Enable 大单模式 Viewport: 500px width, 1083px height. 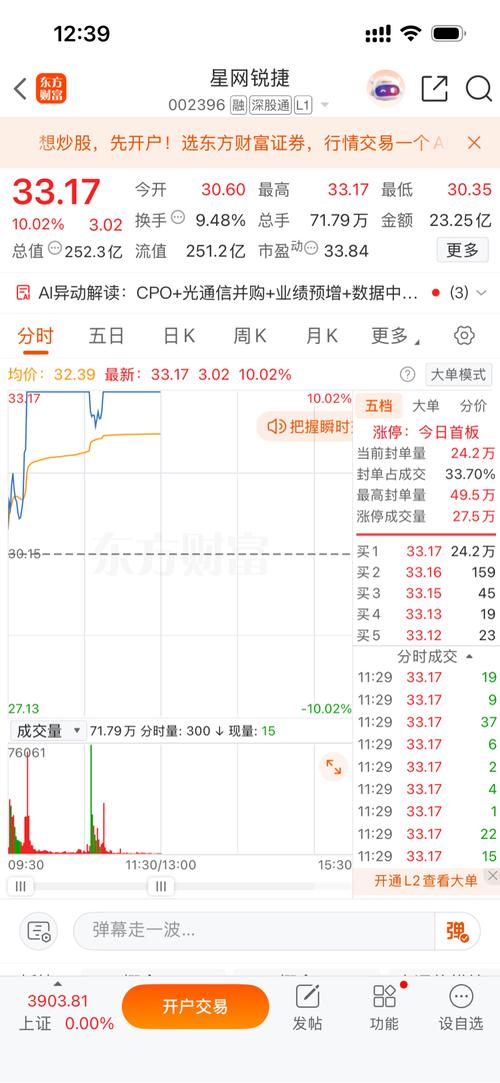tap(459, 375)
